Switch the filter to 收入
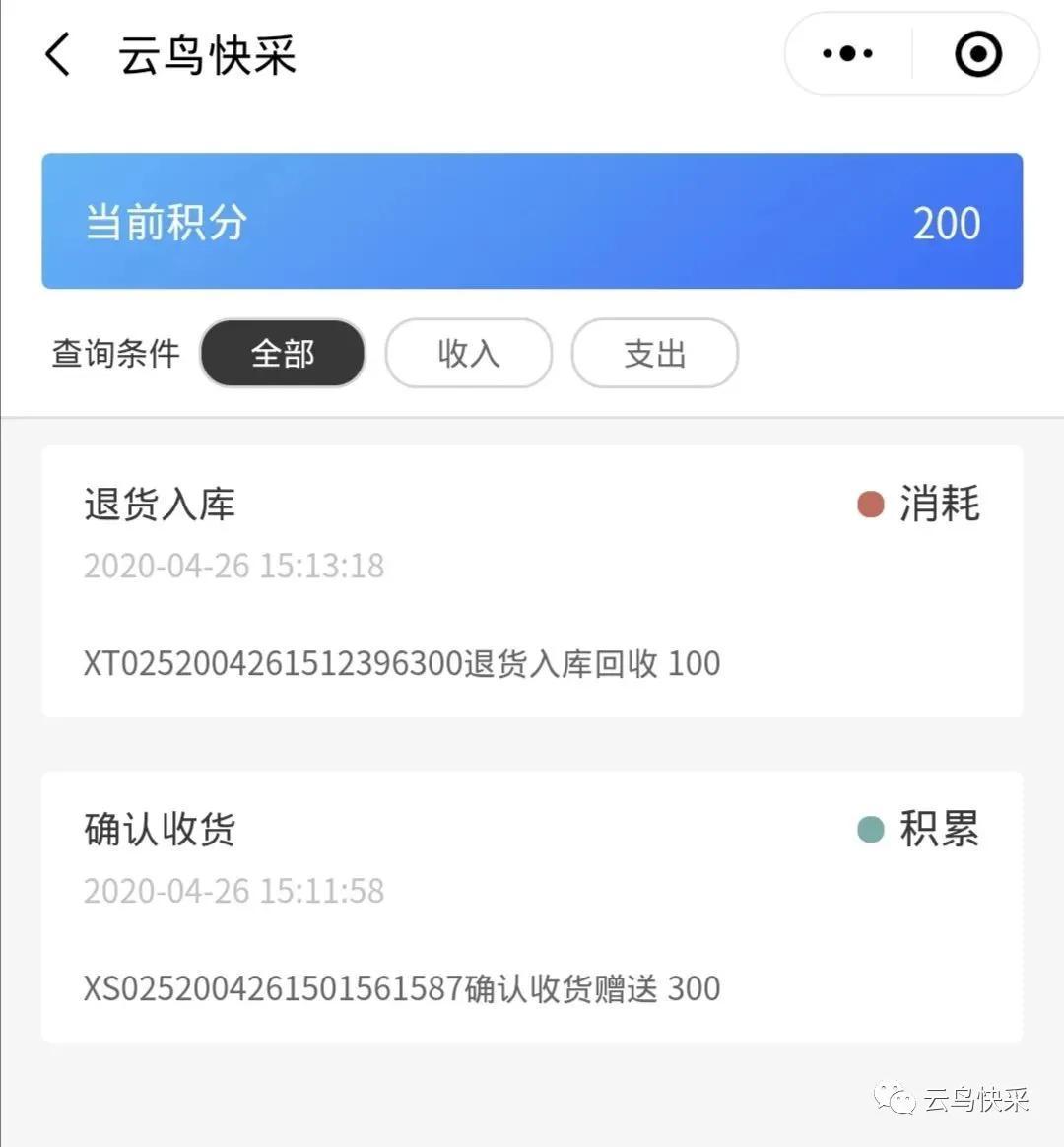This screenshot has width=1064, height=1147. click(468, 353)
